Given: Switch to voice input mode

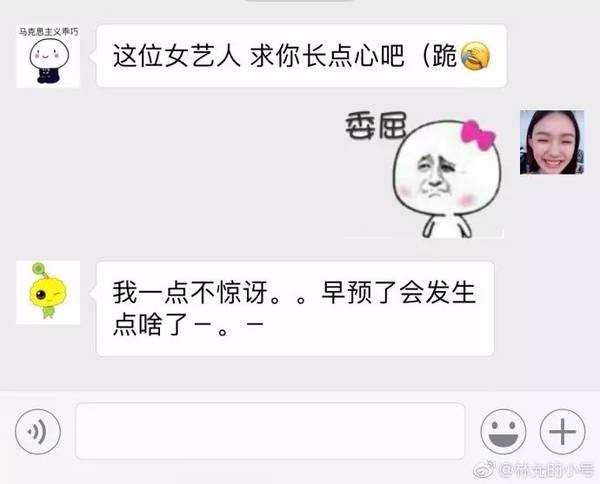Looking at the screenshot, I should point(38,432).
